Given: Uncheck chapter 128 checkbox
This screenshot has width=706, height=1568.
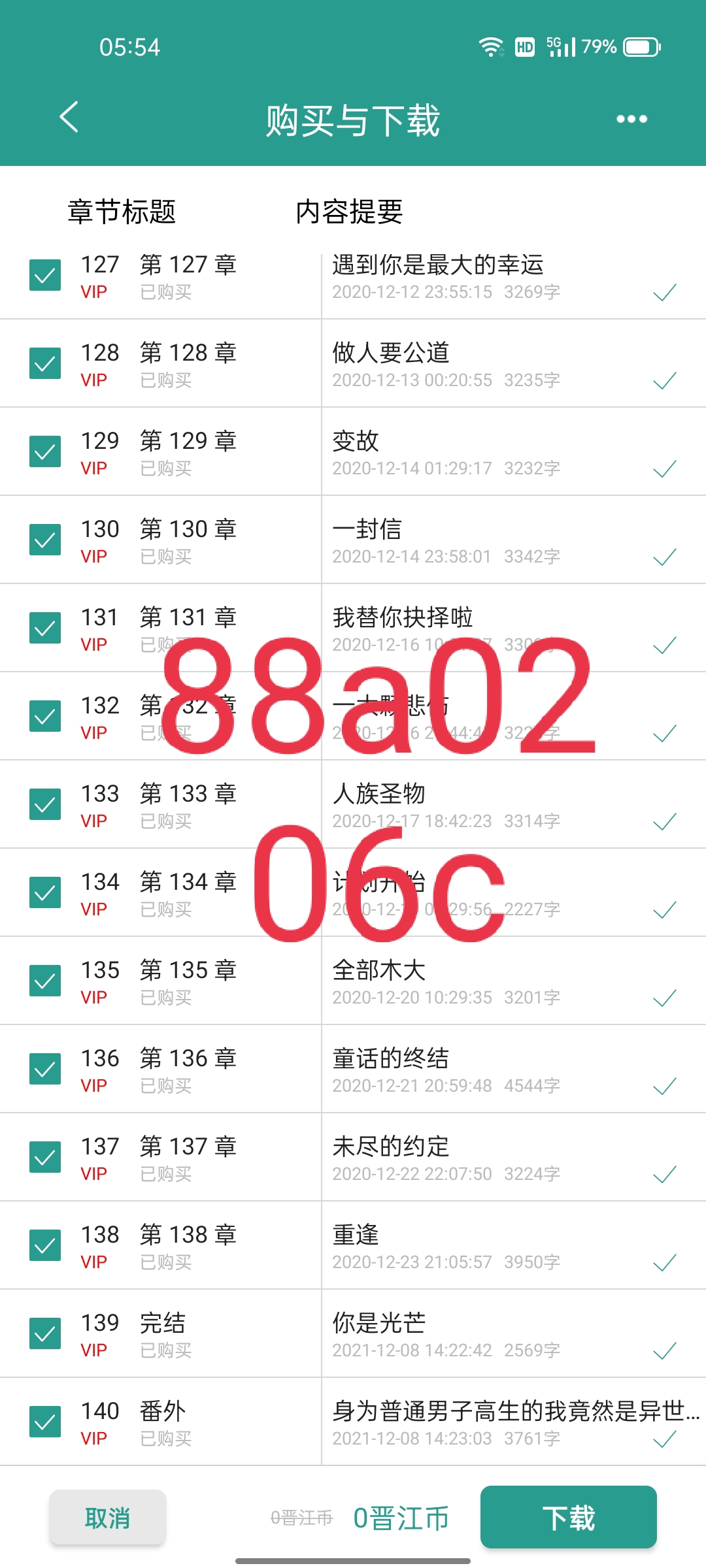Looking at the screenshot, I should (x=45, y=363).
